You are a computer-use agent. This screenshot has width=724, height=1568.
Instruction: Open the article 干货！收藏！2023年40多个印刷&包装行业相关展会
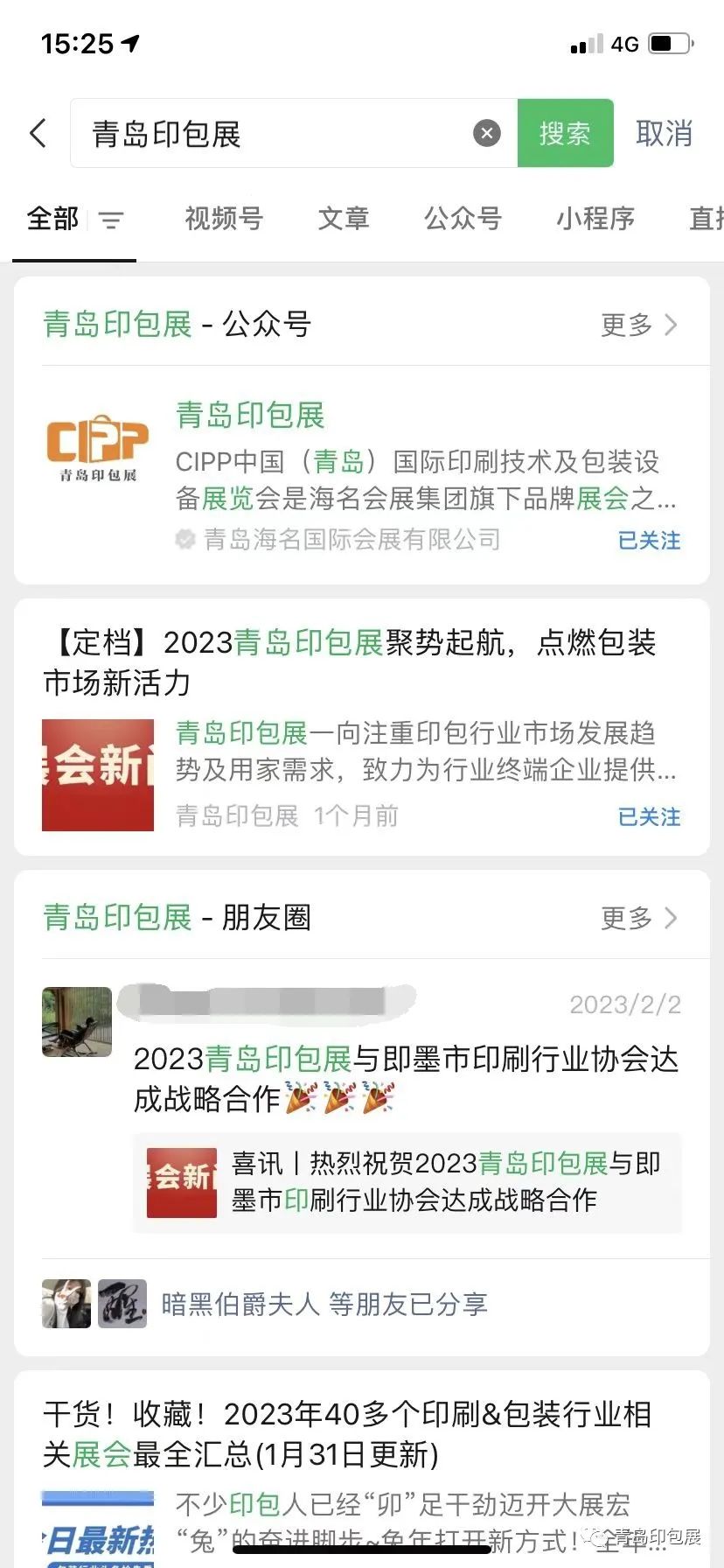pos(350,1434)
